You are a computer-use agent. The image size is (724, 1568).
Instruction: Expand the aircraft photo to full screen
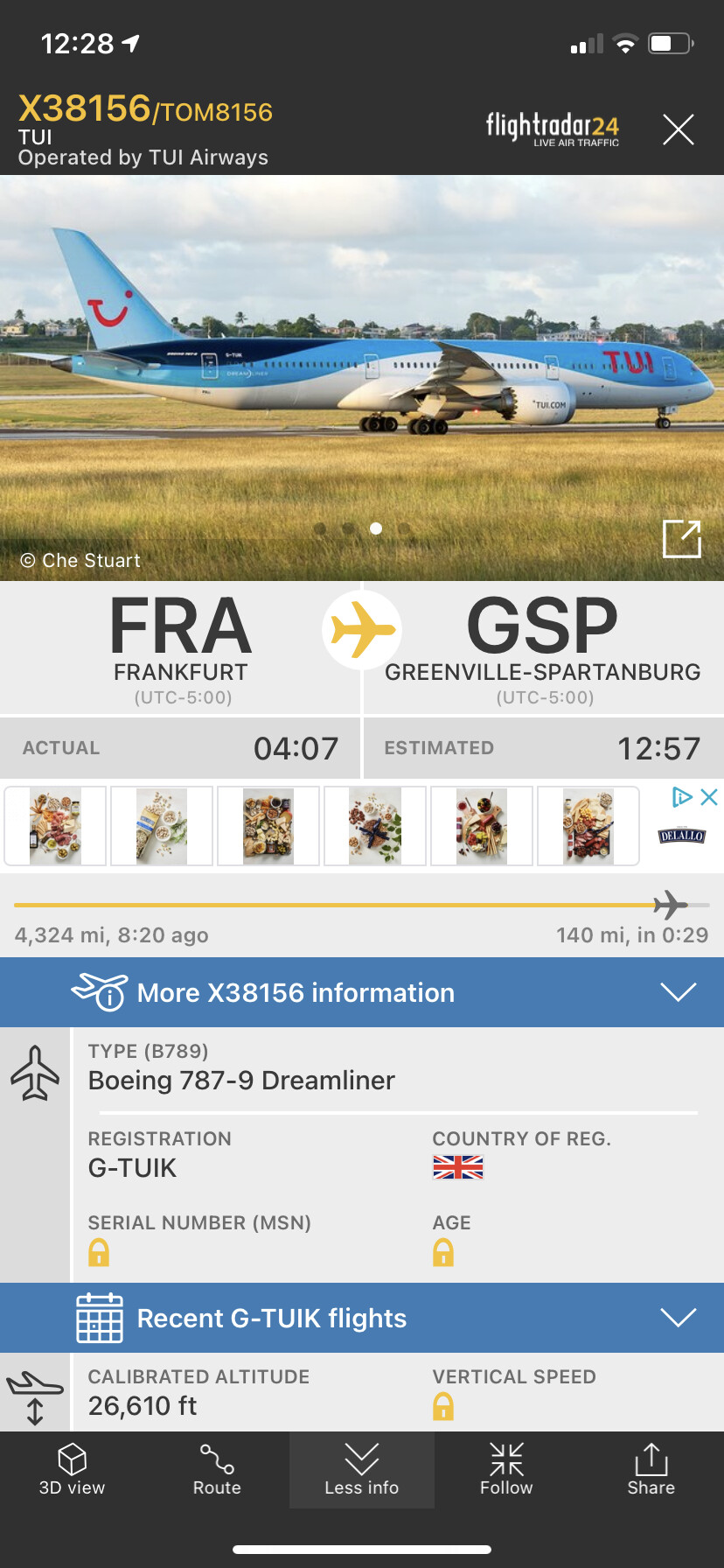click(x=682, y=538)
